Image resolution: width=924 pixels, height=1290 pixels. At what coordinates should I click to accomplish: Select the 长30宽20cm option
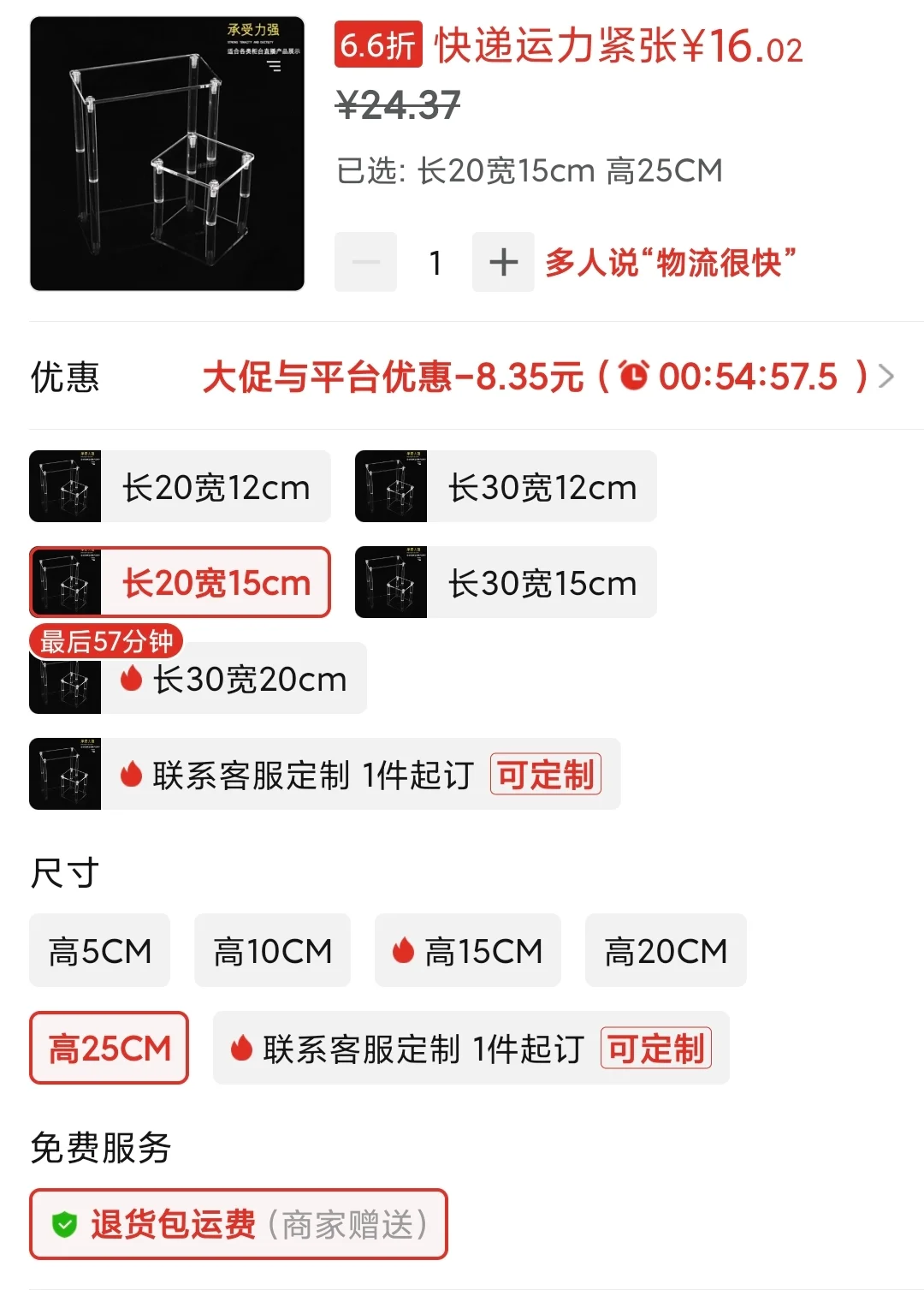pos(198,679)
